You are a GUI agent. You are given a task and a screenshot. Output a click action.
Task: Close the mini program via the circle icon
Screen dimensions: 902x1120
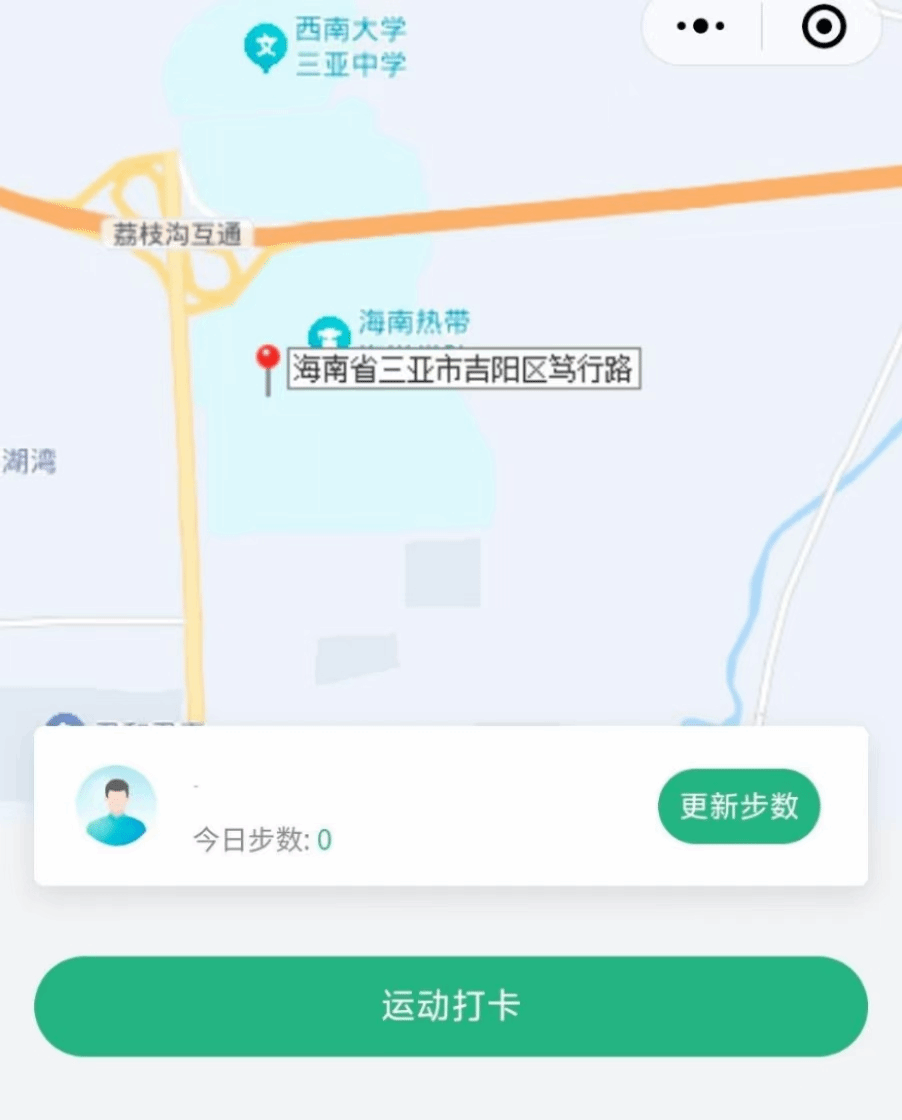point(824,28)
